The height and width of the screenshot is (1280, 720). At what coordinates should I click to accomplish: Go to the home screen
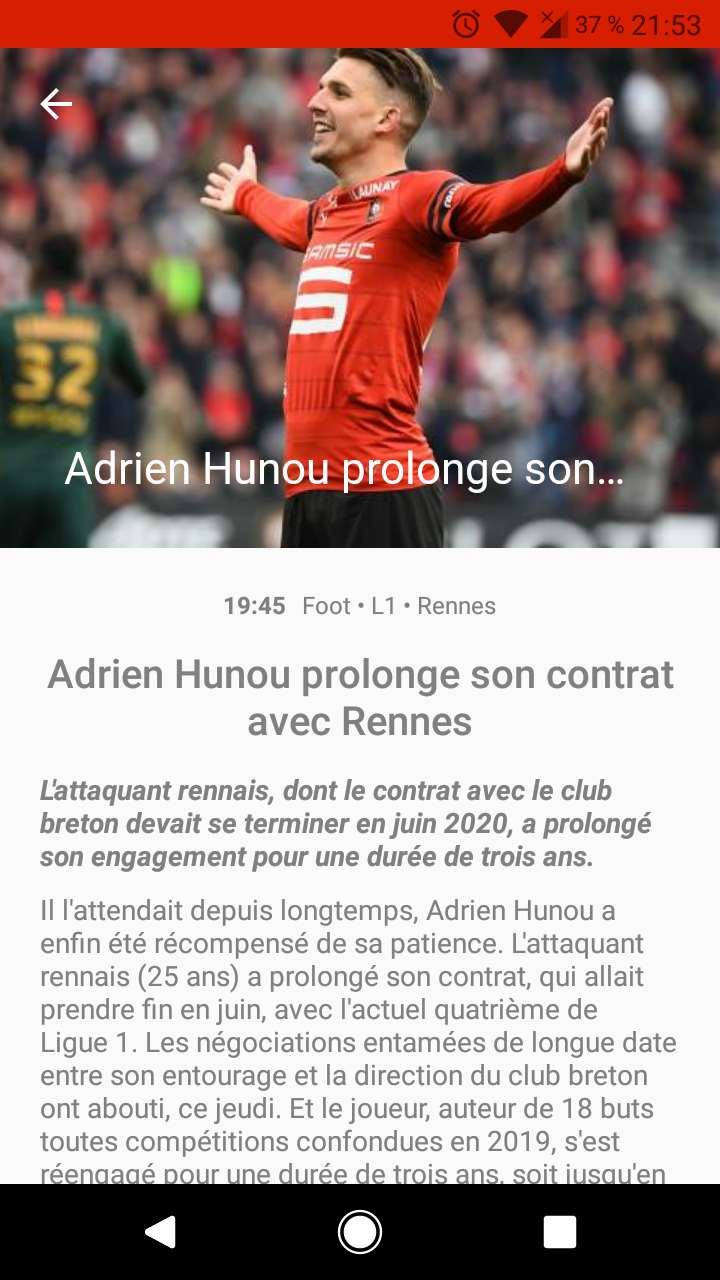360,1232
